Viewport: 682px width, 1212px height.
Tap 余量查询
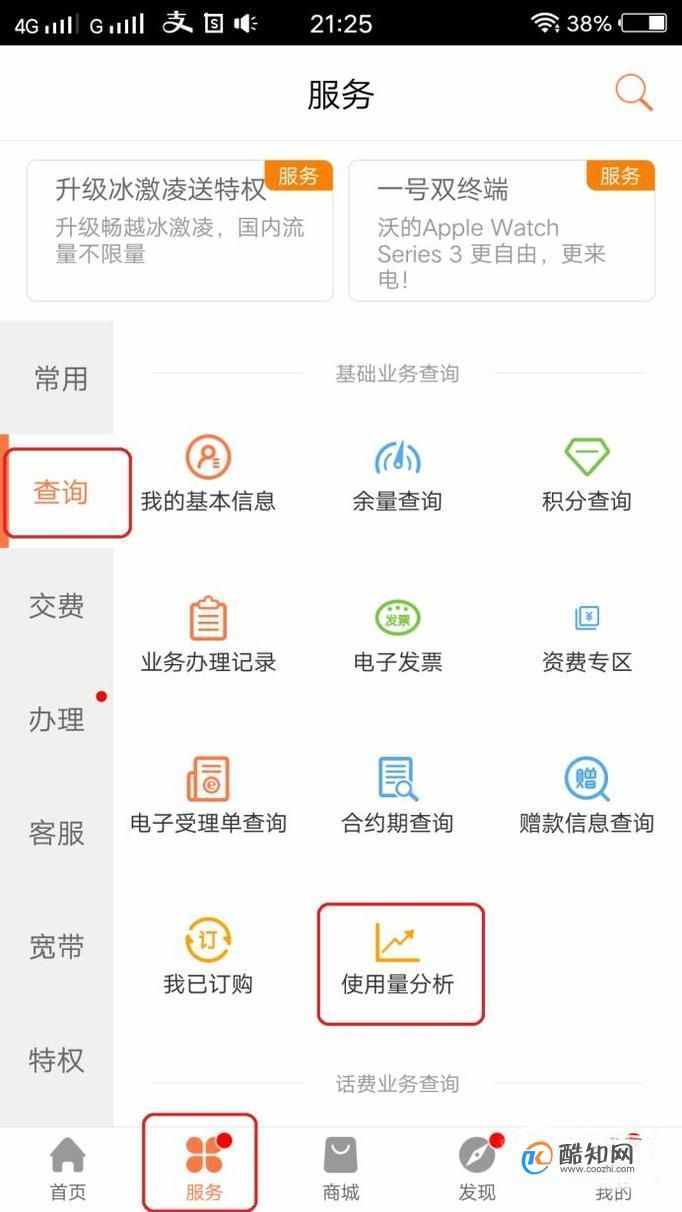click(397, 475)
